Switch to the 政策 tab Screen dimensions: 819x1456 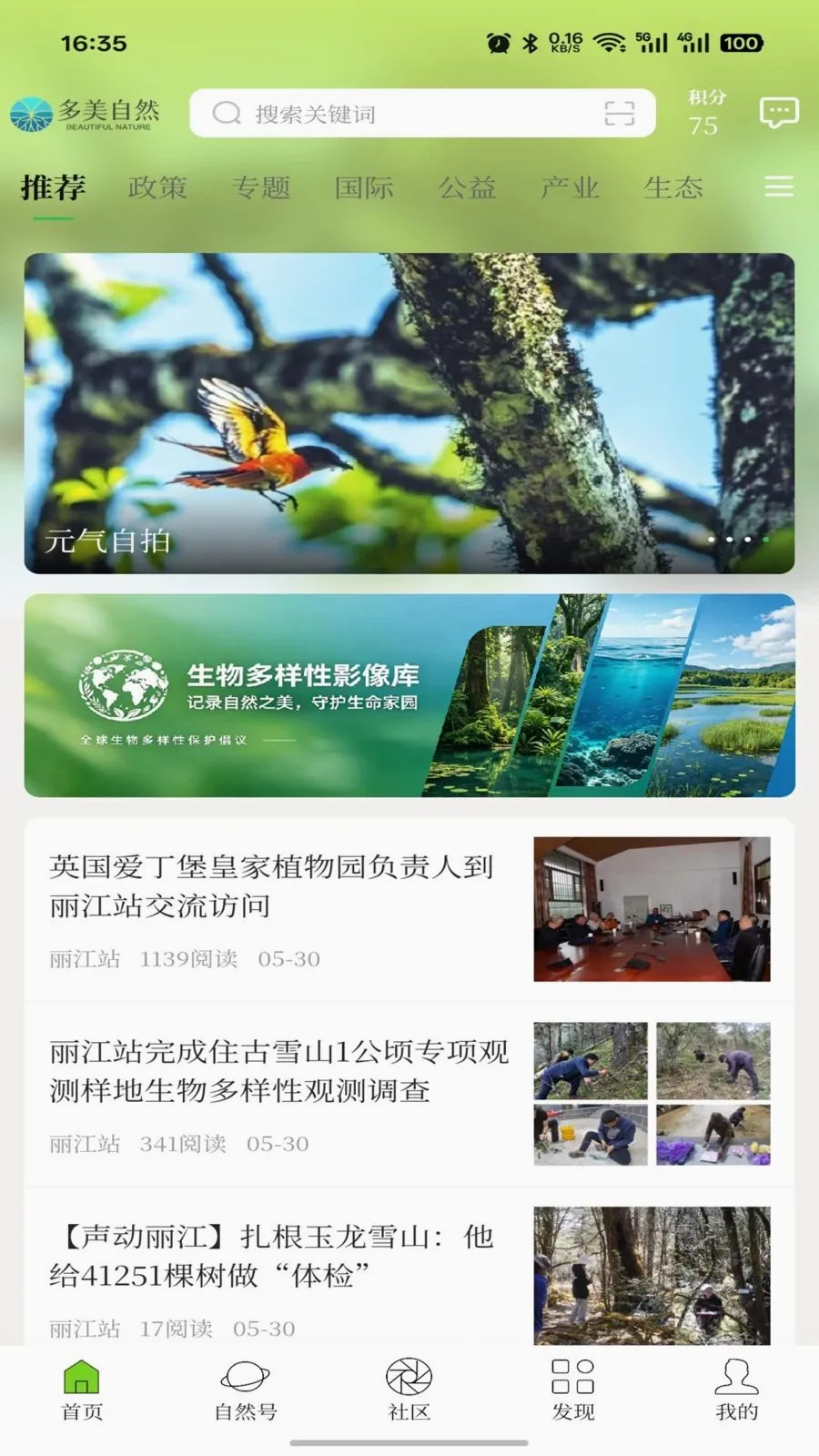[157, 187]
